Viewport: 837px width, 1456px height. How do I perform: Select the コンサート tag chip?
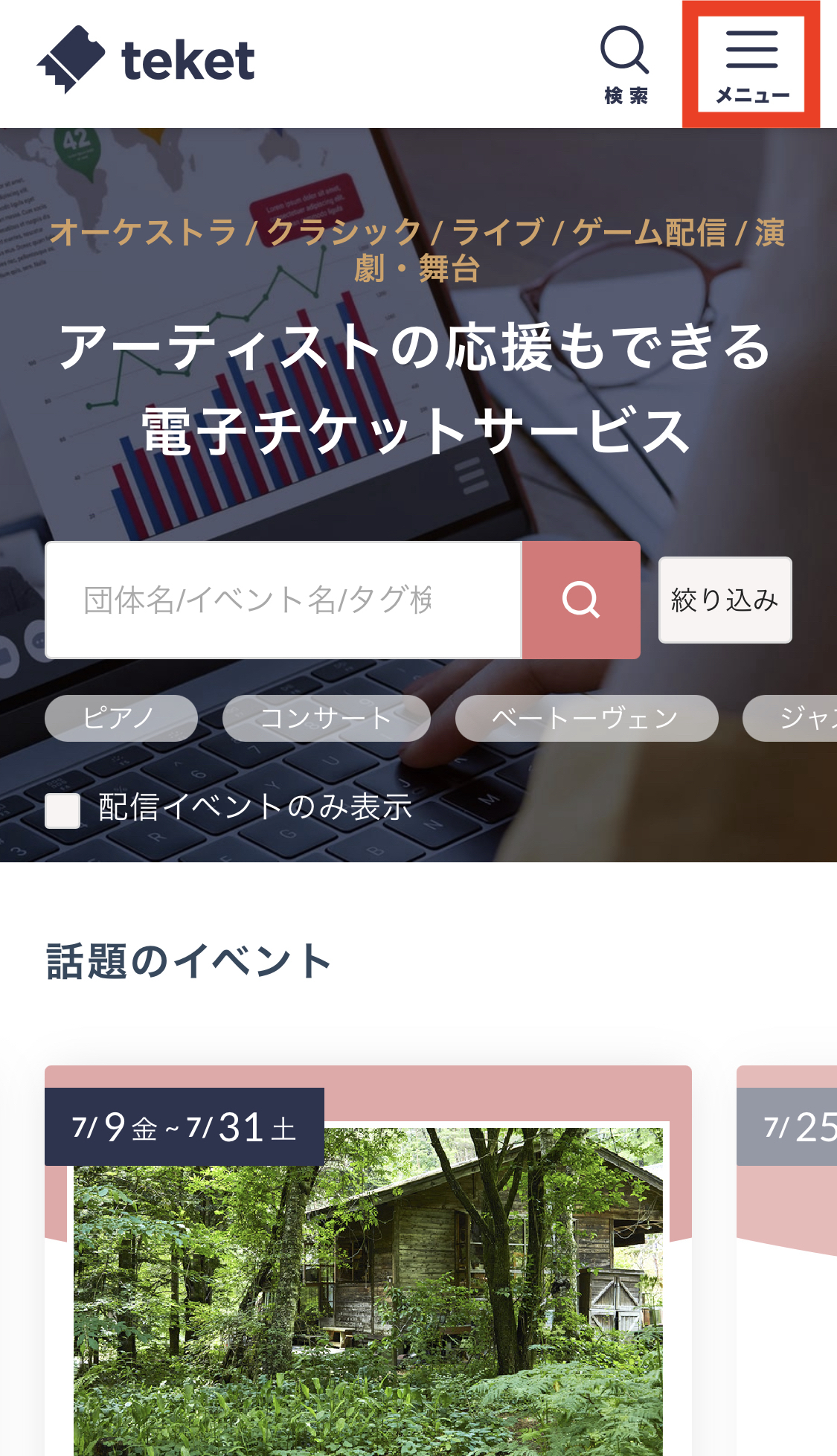pos(326,718)
